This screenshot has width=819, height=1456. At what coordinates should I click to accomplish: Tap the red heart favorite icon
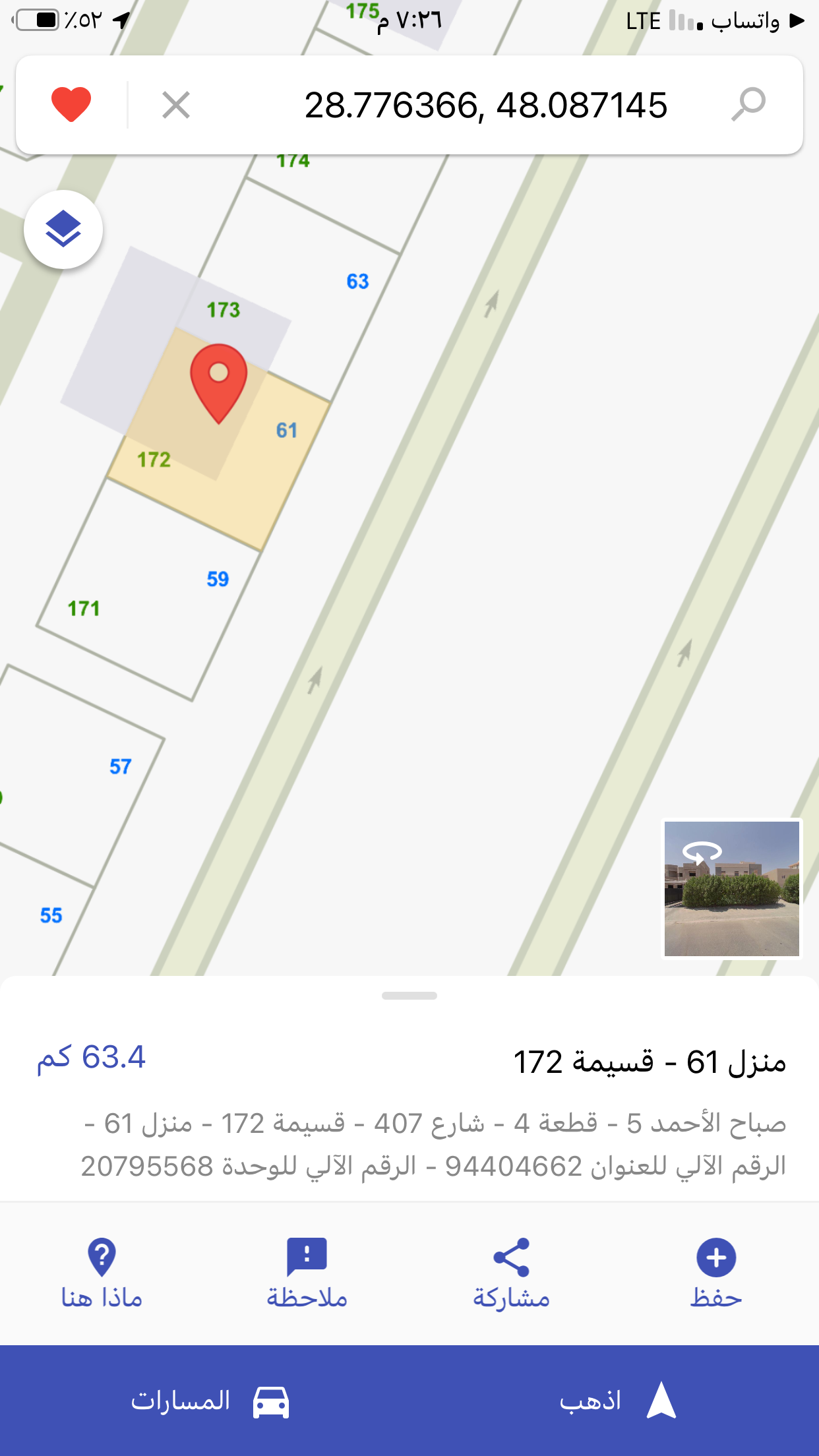pos(71,104)
